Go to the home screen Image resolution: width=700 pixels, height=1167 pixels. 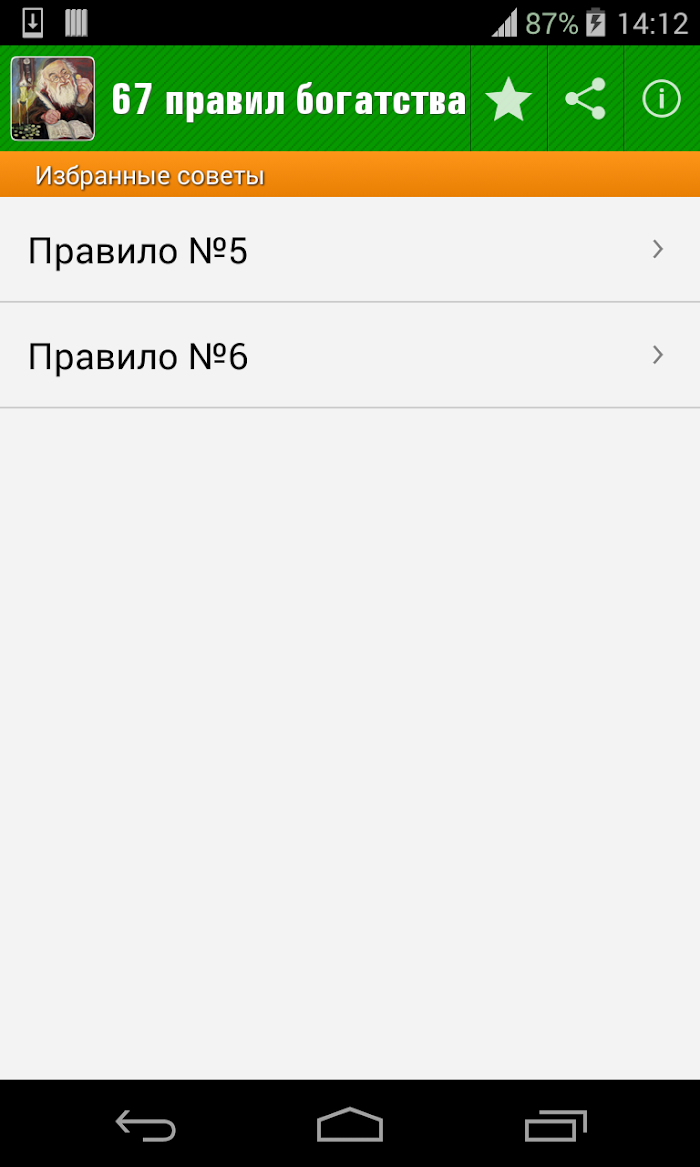(350, 1125)
